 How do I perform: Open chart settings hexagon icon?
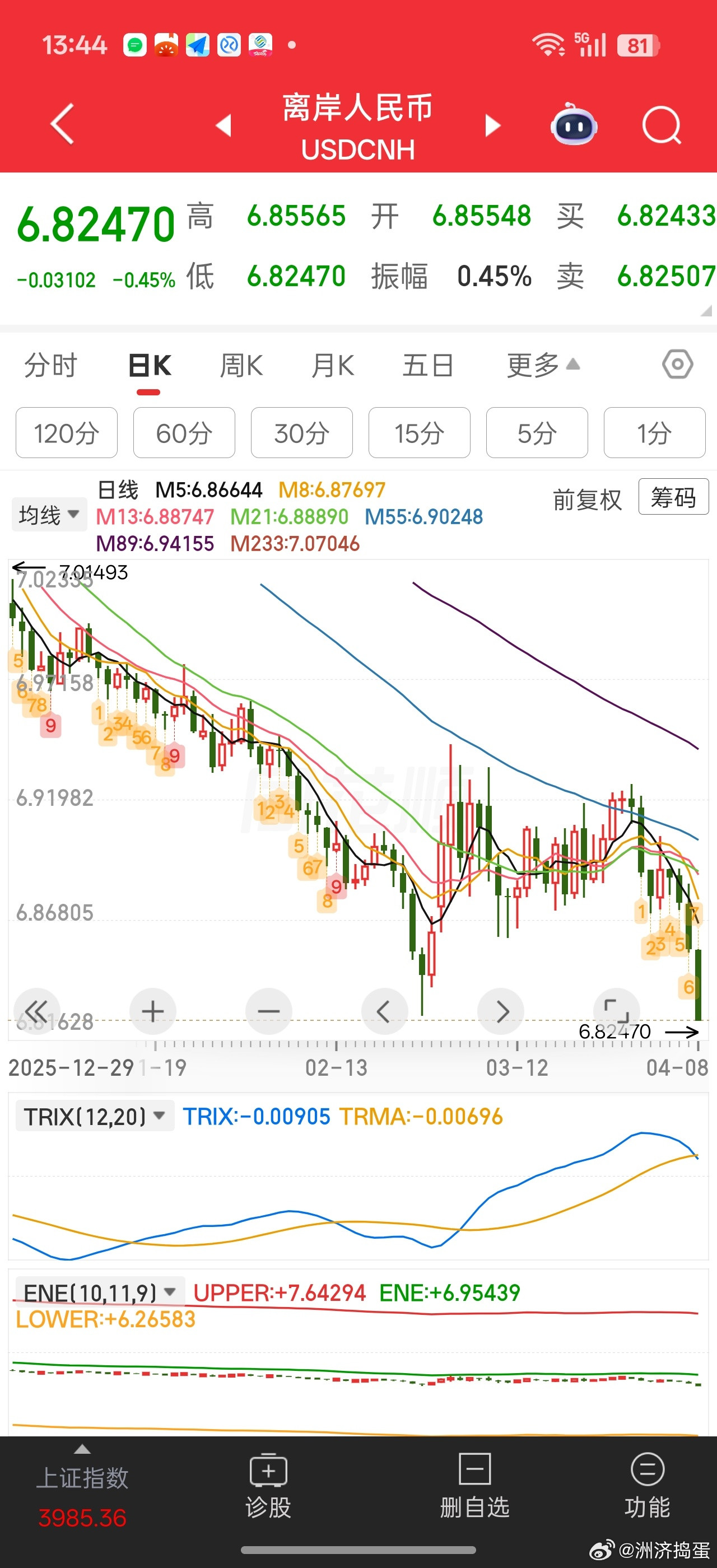tap(677, 365)
